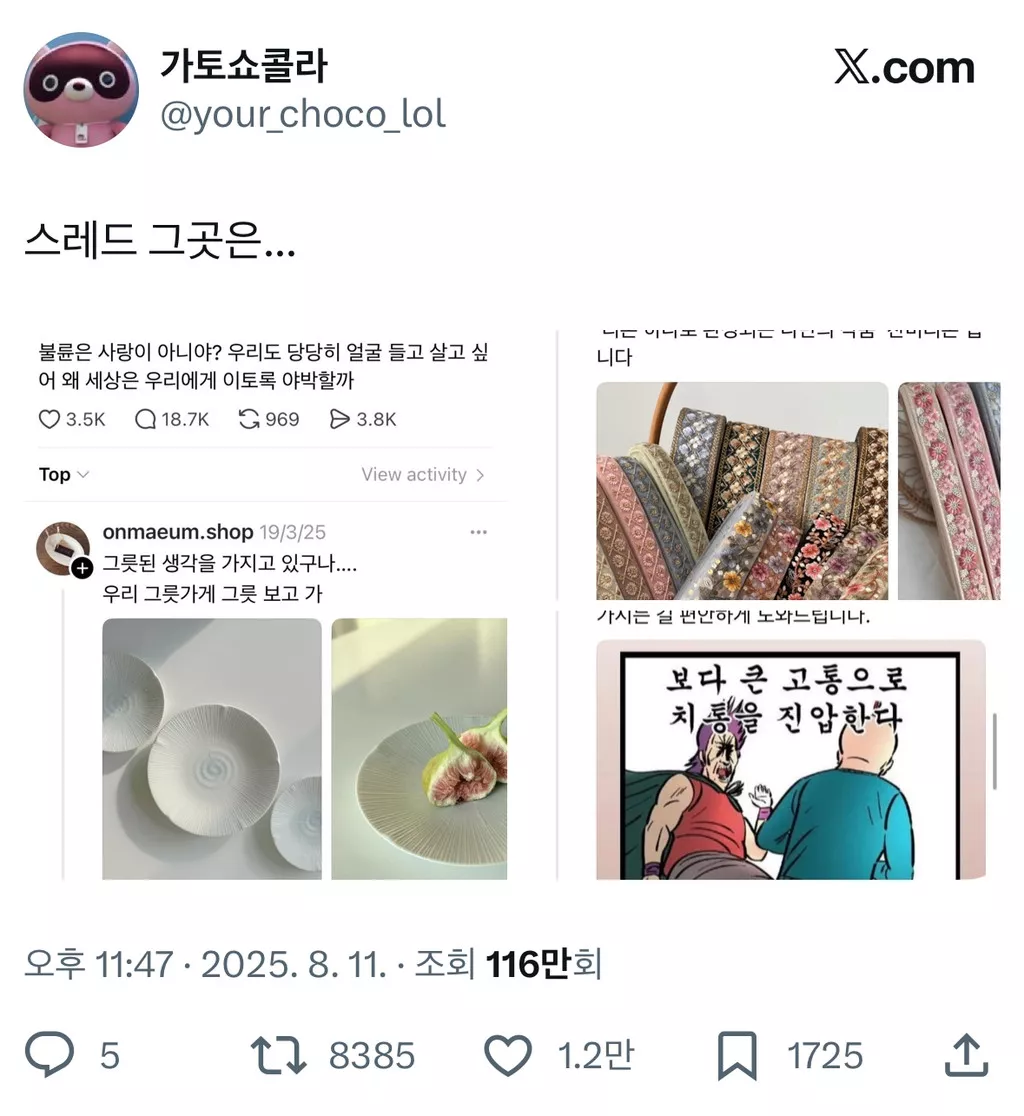The width and height of the screenshot is (1024, 1116).
Task: Reply to this tweet
Action: [x=49, y=1055]
